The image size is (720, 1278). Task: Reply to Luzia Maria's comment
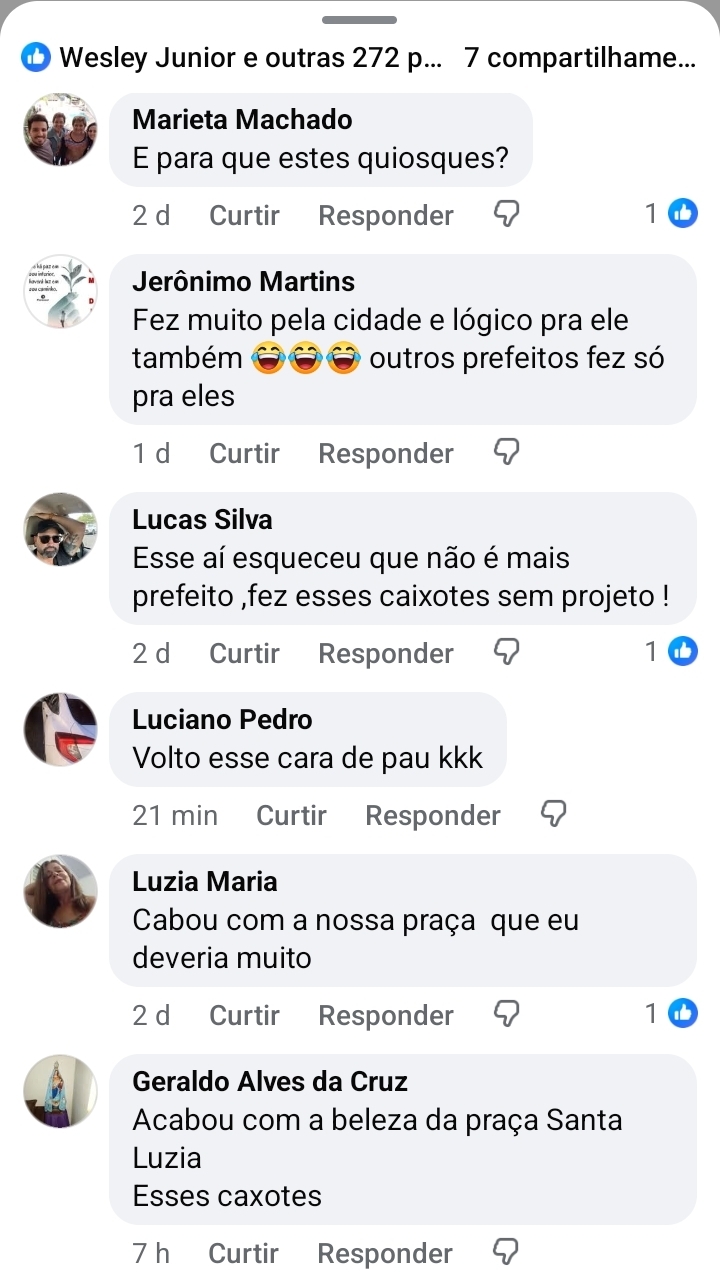(x=385, y=1015)
